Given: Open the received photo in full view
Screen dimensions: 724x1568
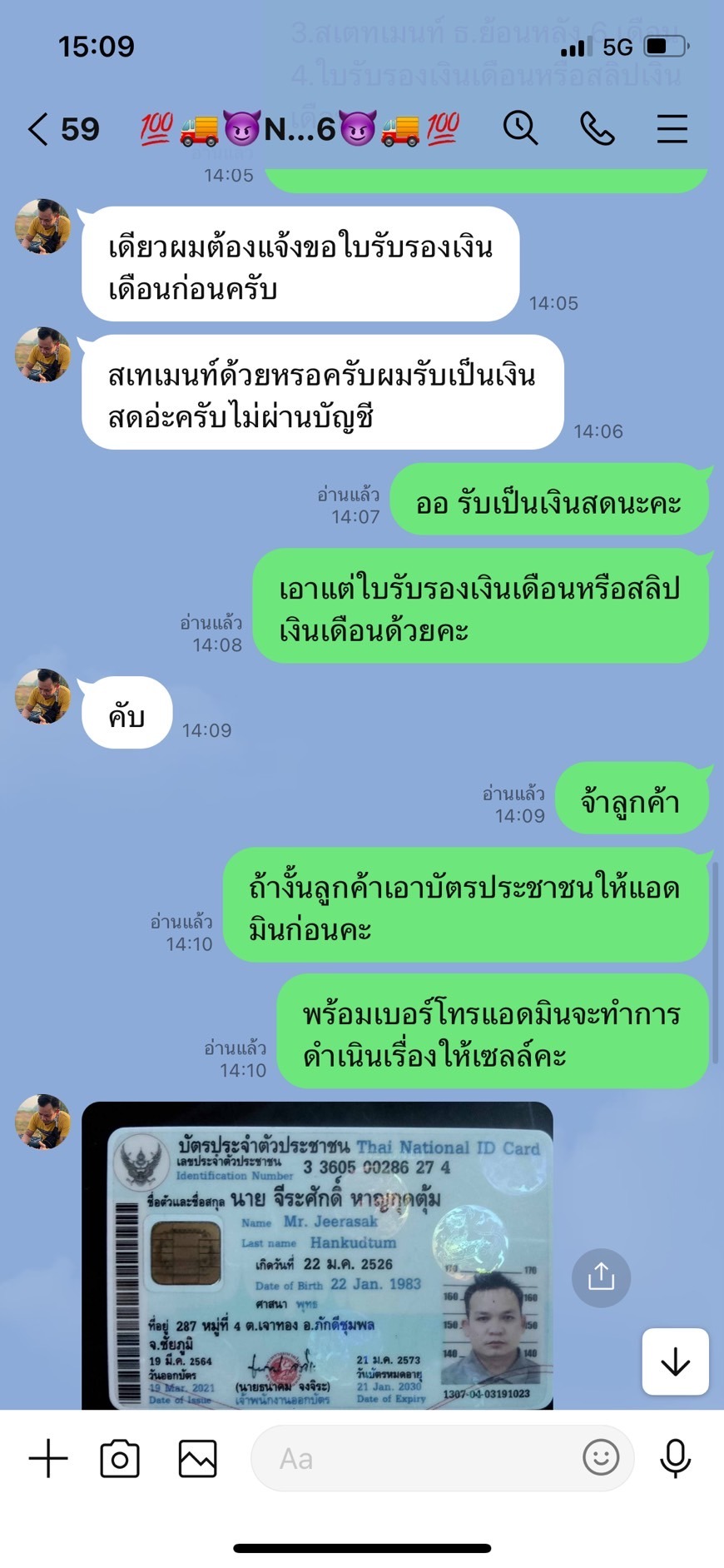Looking at the screenshot, I should coord(318,1256).
